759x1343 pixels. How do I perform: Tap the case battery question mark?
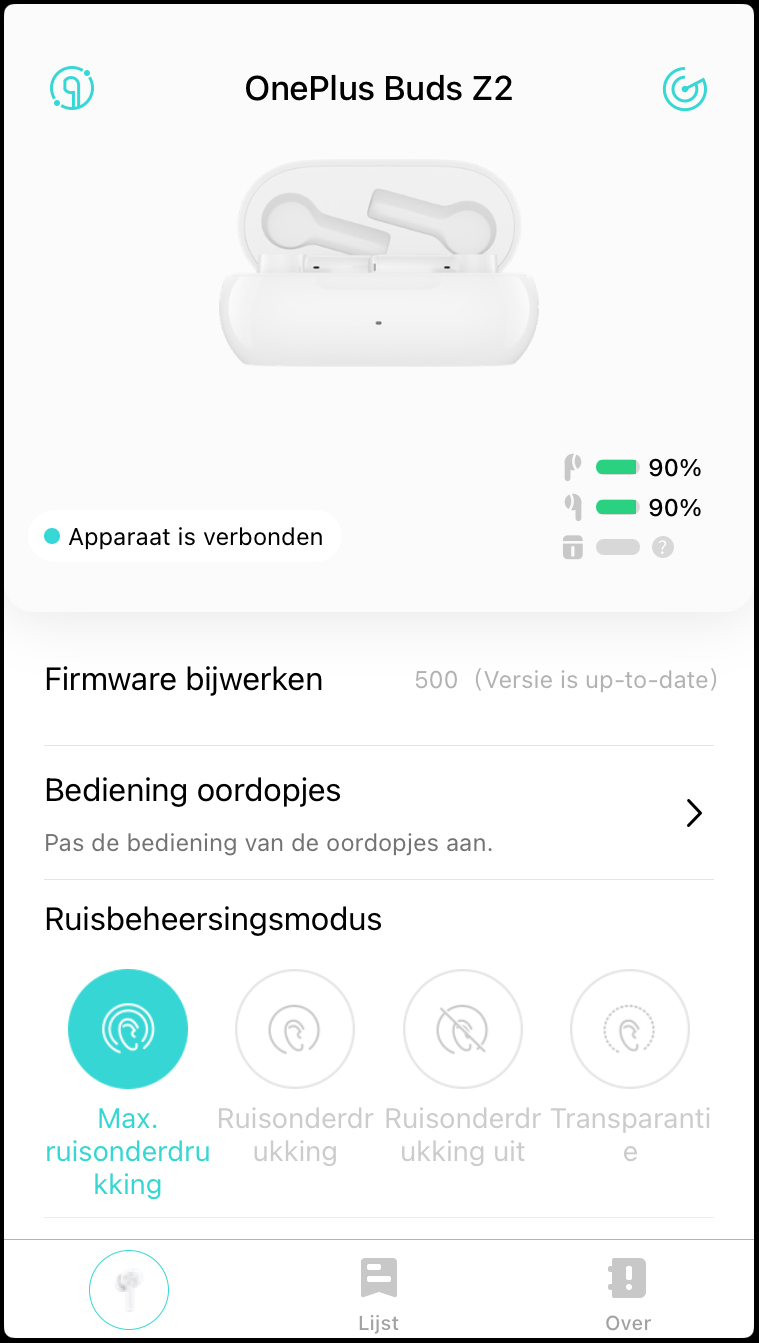[662, 547]
